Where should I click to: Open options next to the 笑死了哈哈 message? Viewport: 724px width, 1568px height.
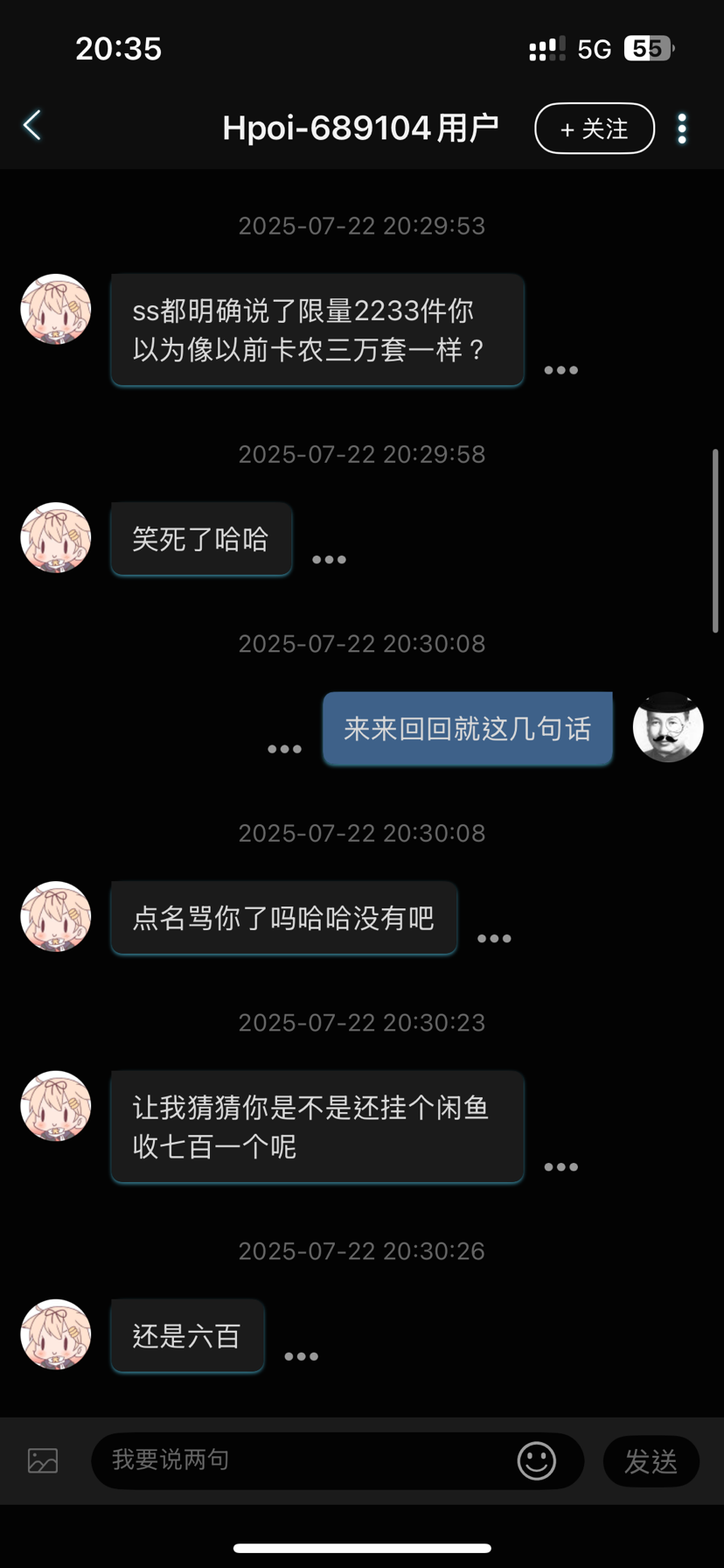[329, 560]
